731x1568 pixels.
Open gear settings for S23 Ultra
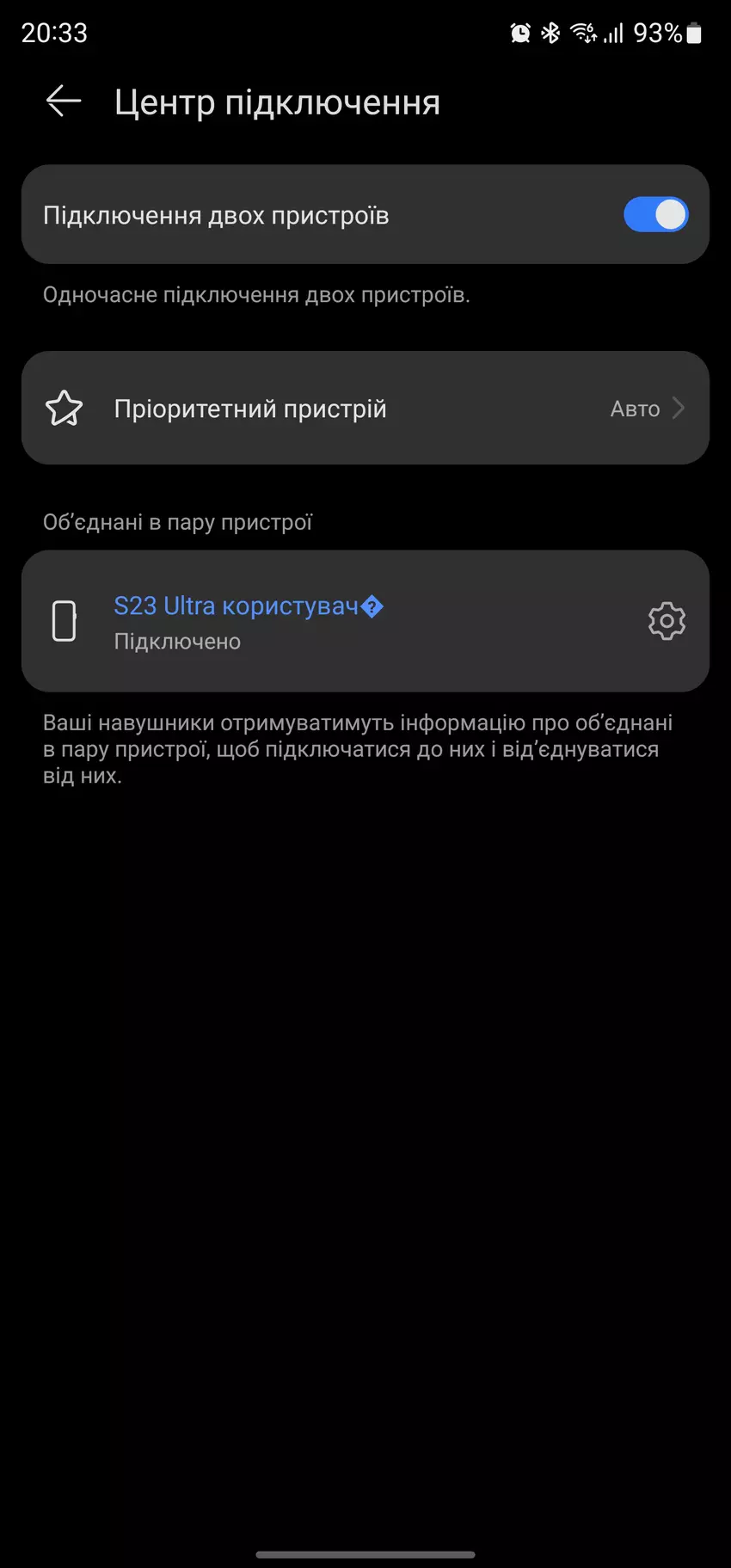pyautogui.click(x=666, y=621)
